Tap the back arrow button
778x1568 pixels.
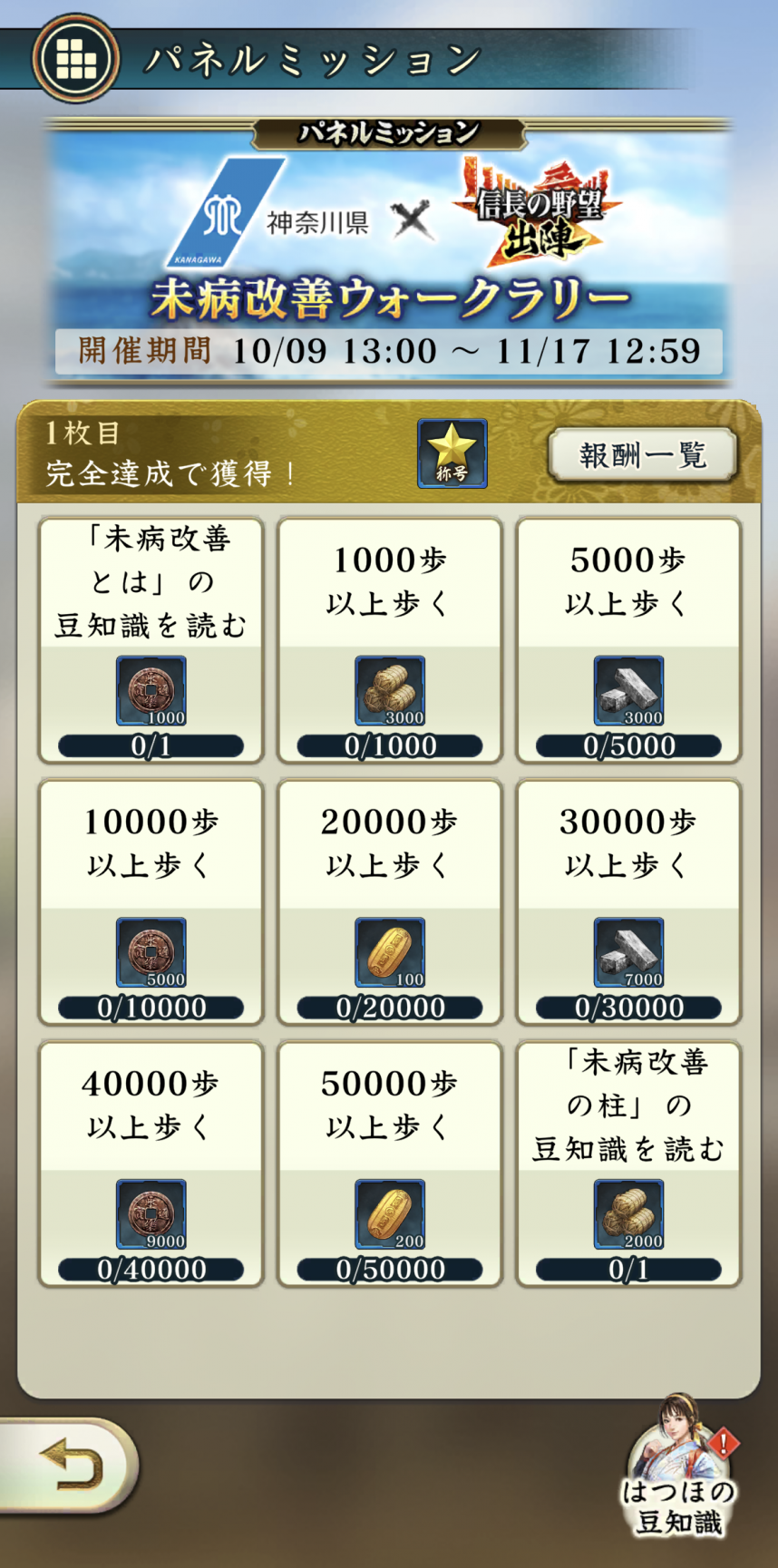coord(71,1466)
